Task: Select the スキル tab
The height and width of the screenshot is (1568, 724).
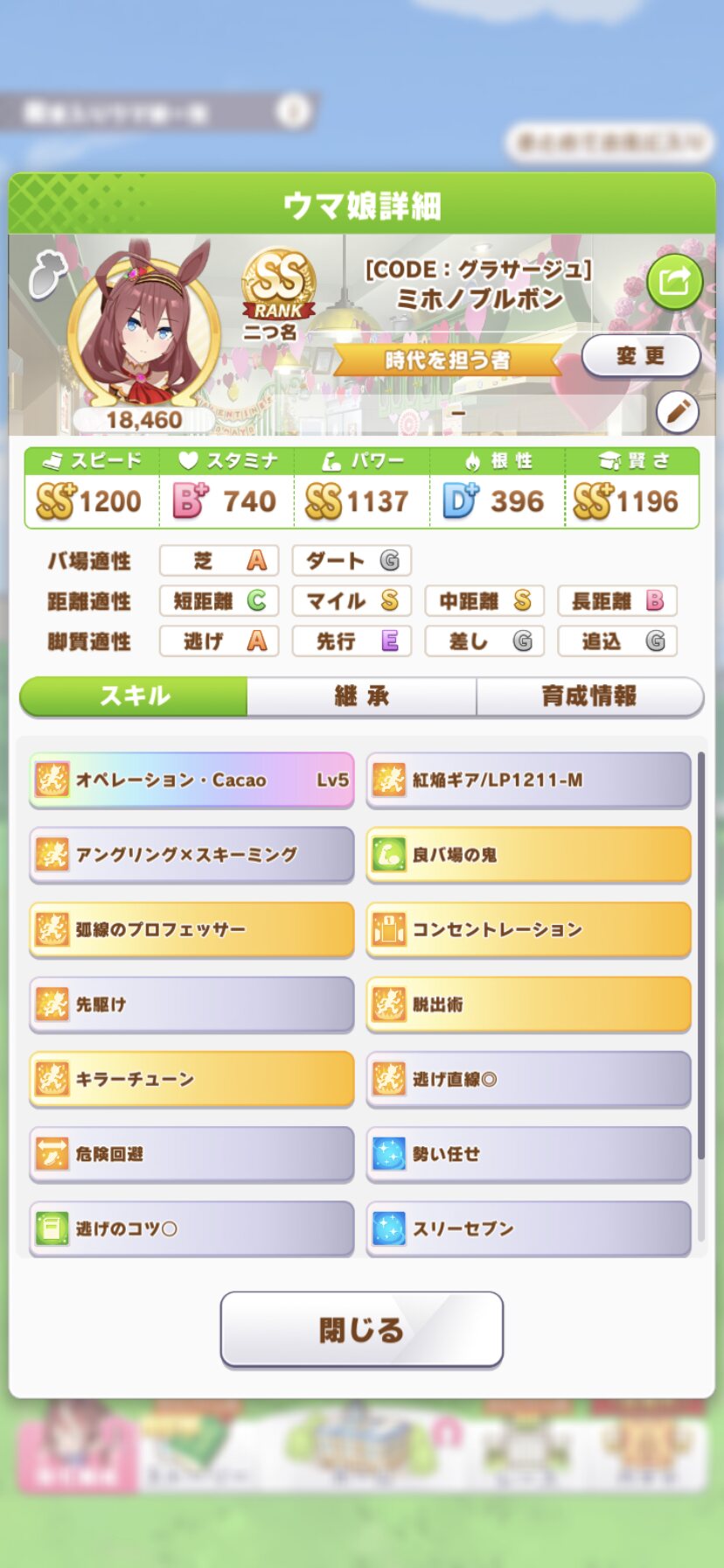Action: click(x=135, y=696)
